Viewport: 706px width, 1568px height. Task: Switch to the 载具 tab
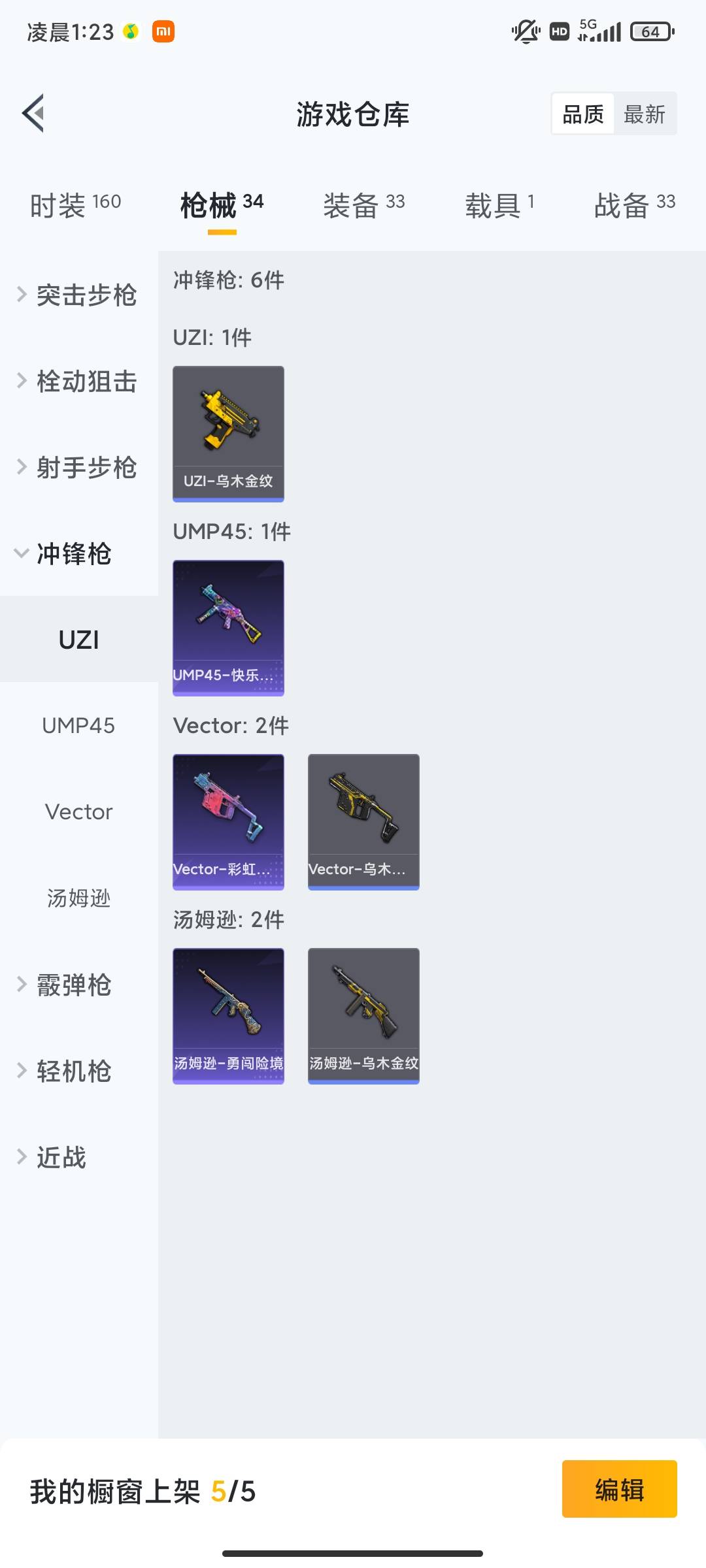[x=499, y=205]
